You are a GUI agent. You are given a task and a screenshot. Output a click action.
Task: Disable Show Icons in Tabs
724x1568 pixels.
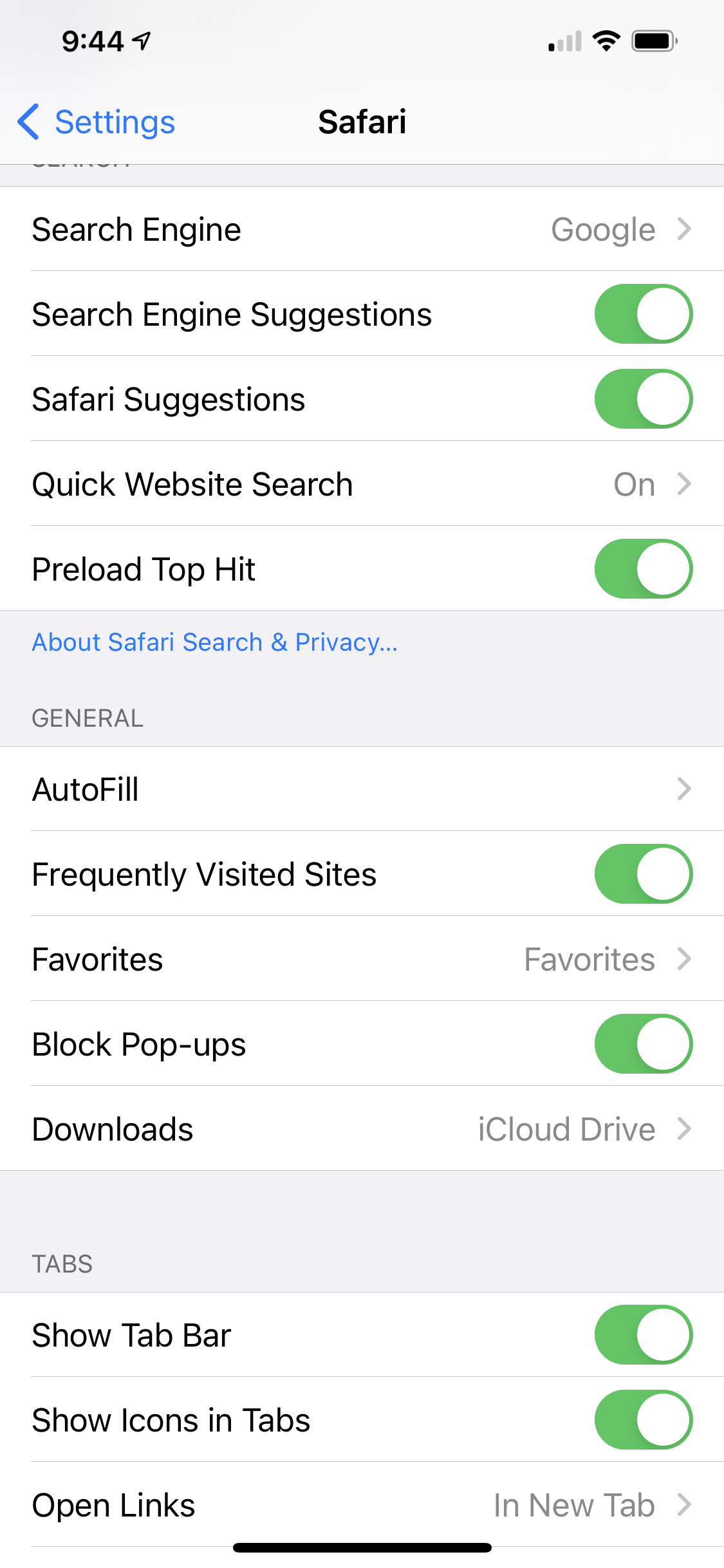tap(643, 1420)
